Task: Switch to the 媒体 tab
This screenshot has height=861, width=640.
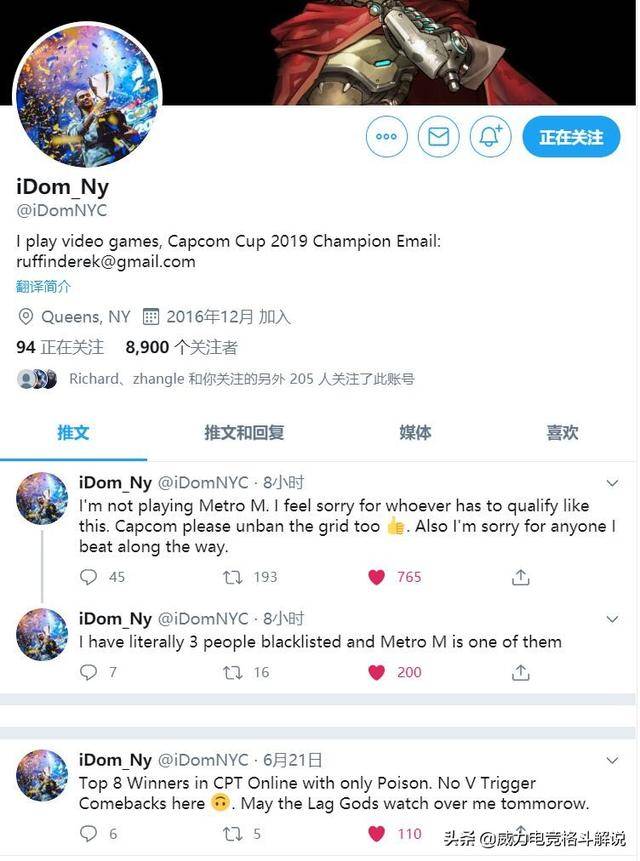Action: point(415,432)
